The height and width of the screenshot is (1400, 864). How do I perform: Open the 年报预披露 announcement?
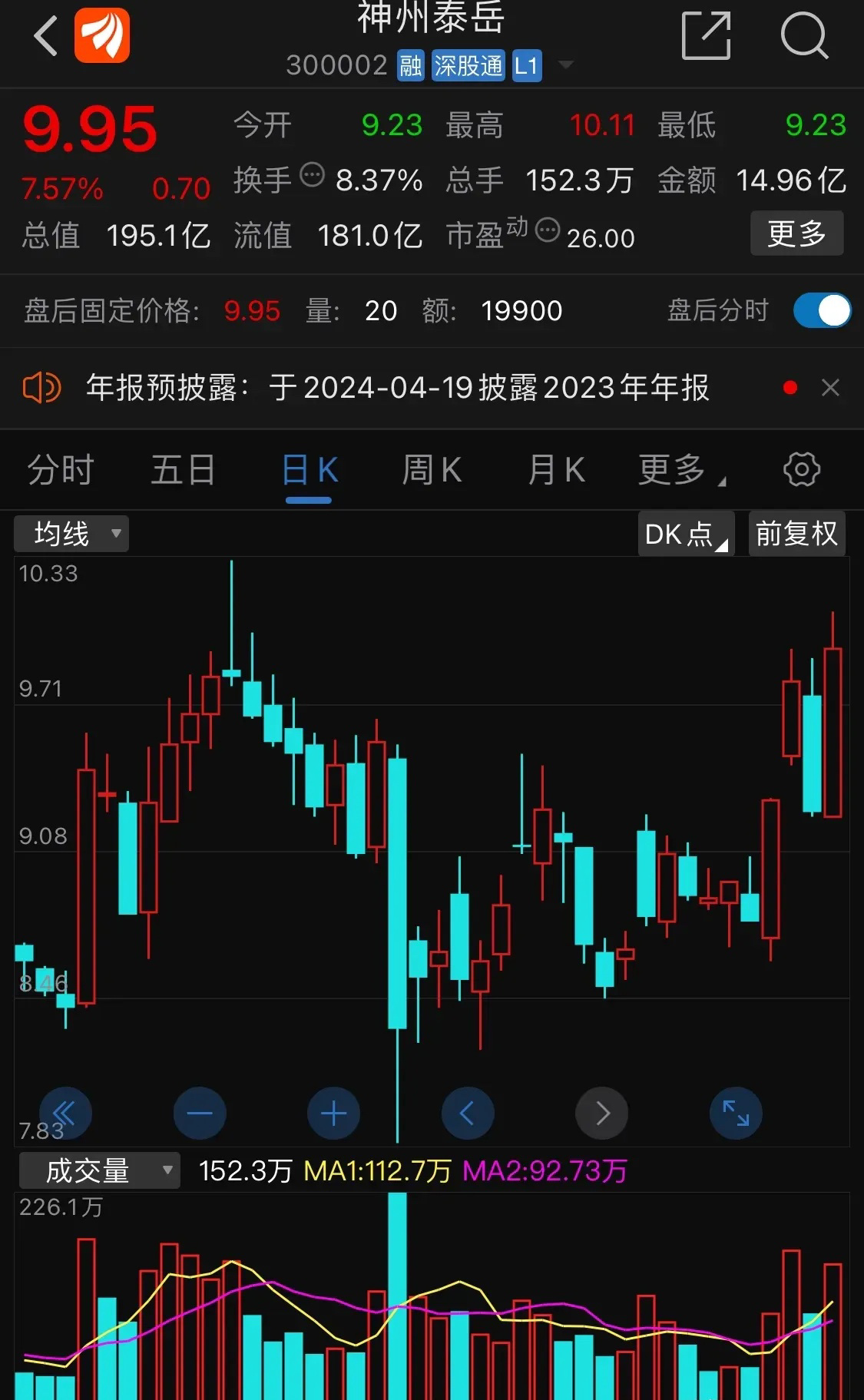[x=397, y=388]
